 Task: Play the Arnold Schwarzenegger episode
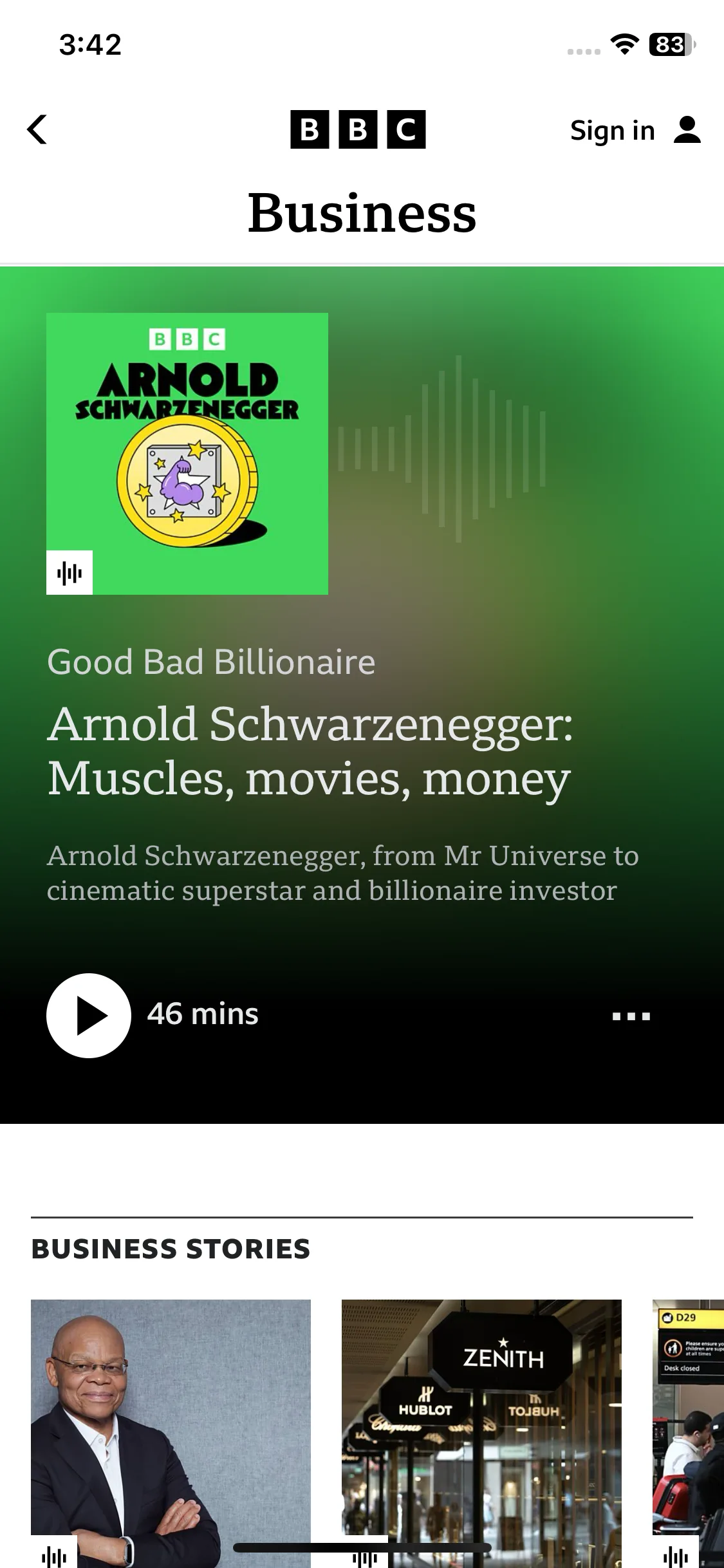pos(89,1015)
